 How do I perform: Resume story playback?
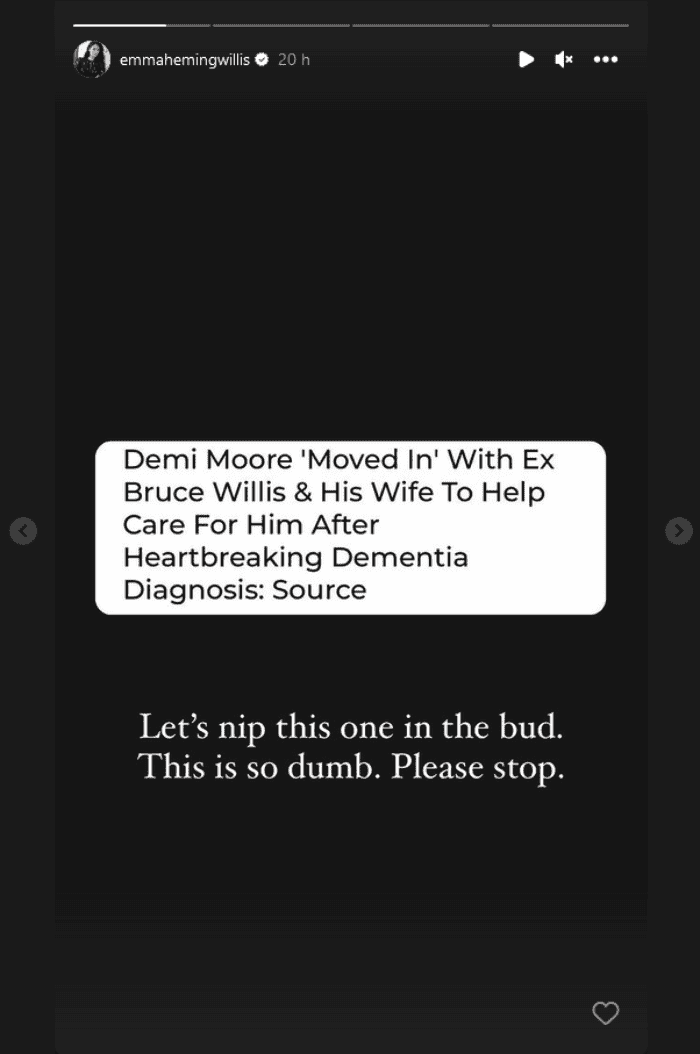point(526,60)
